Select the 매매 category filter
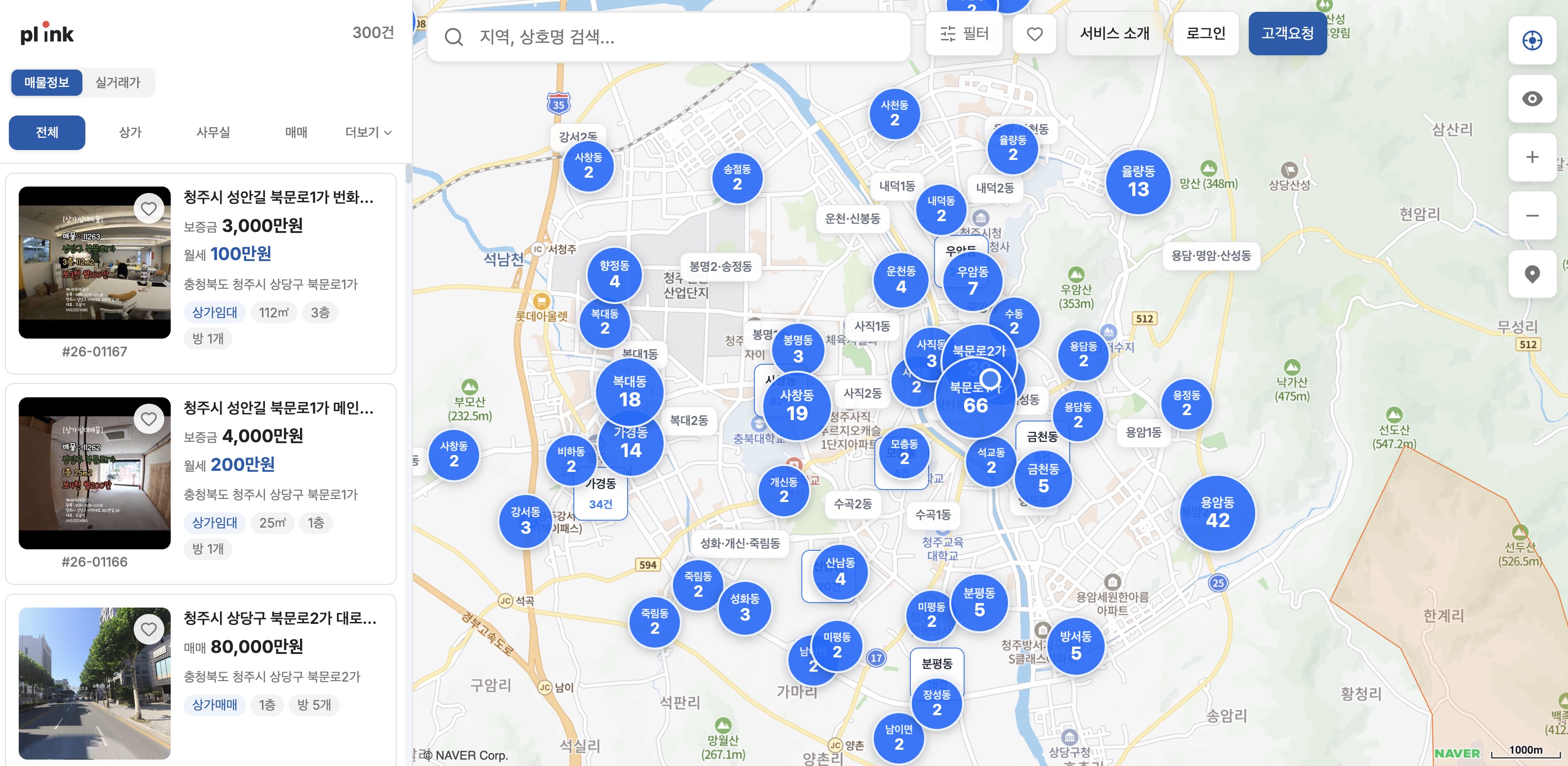This screenshot has height=766, width=1568. [x=297, y=132]
